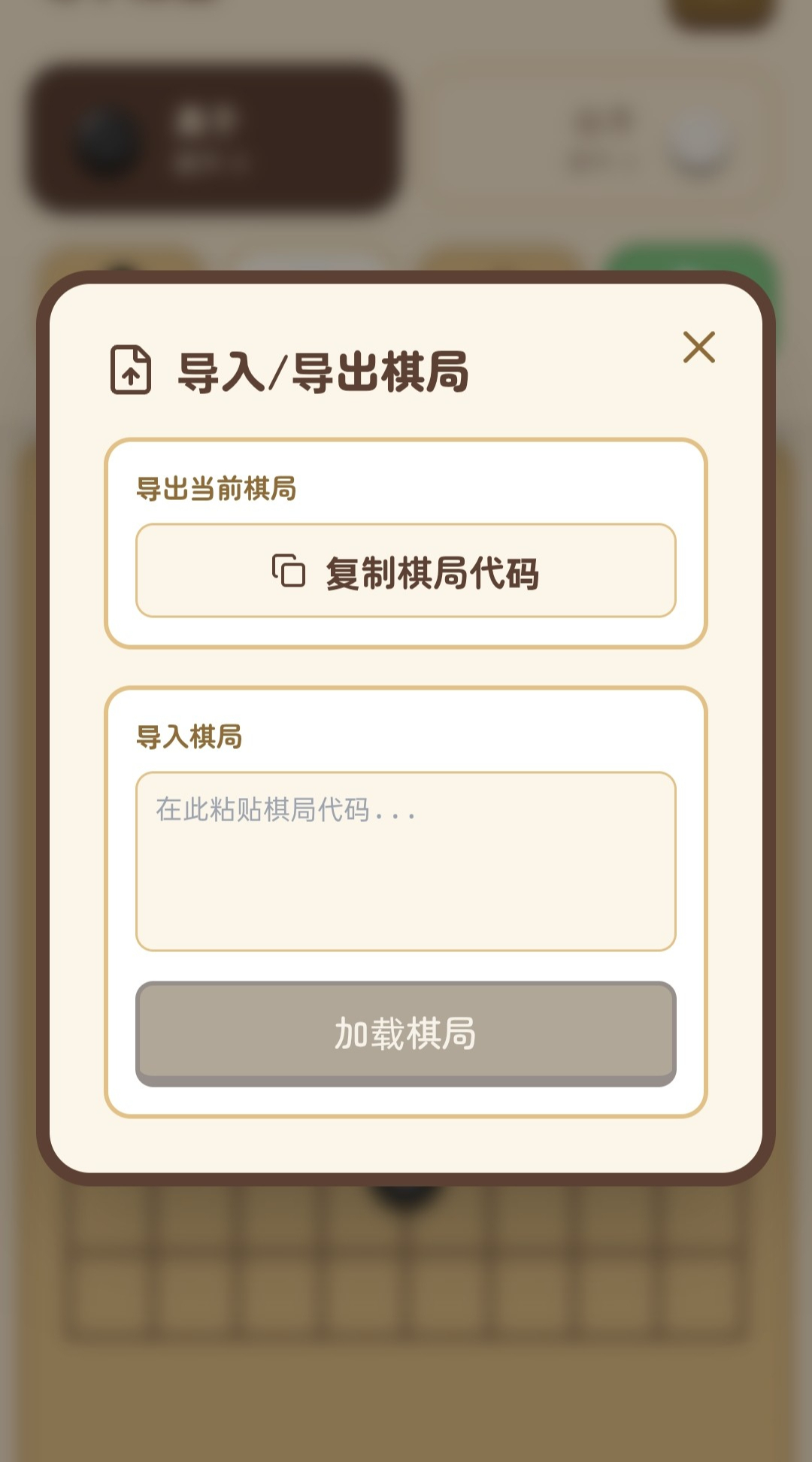
Task: Click the 导入棋局 section heading
Action: 189,737
